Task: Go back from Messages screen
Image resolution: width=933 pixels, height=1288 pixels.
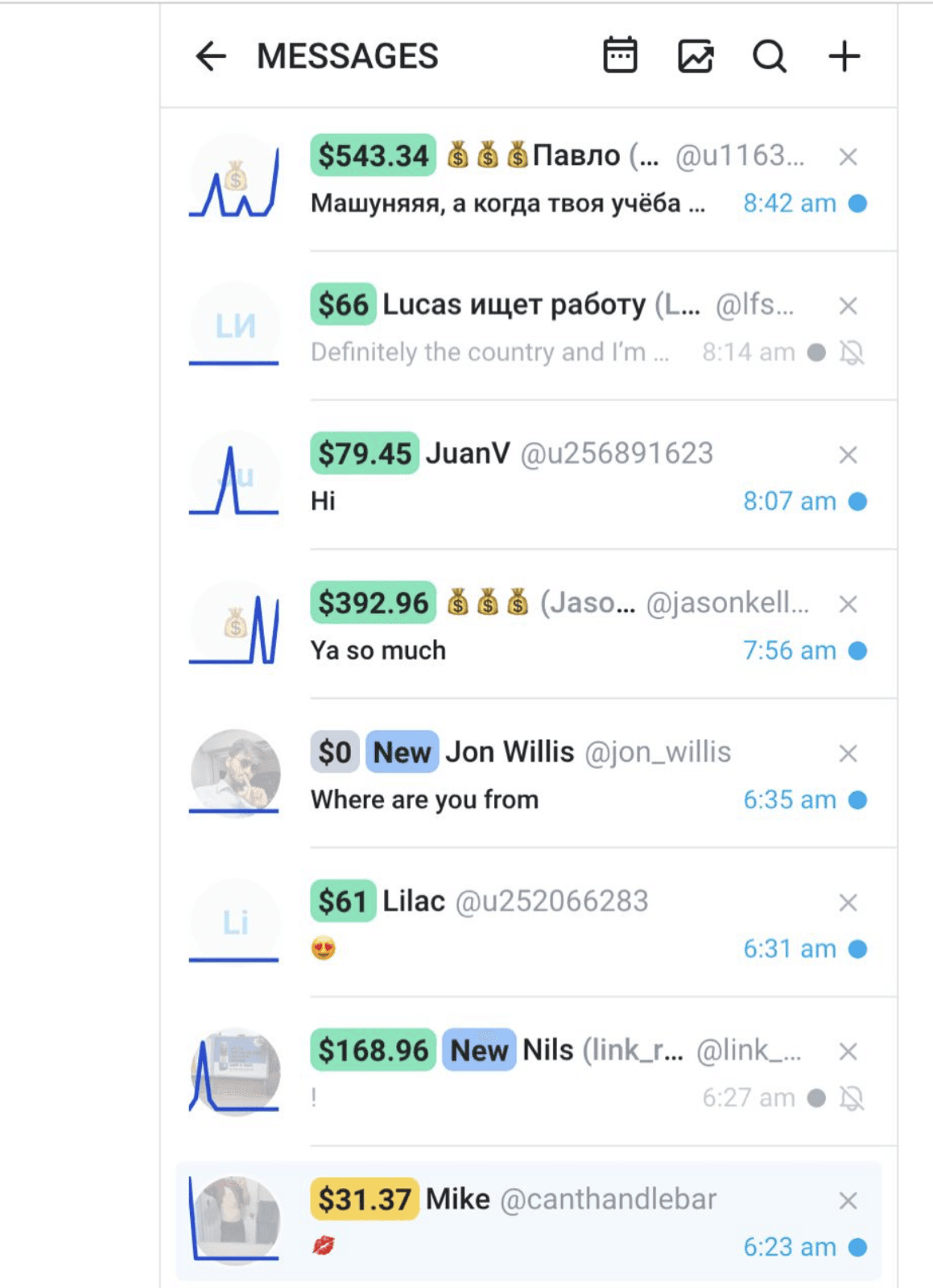Action: point(211,56)
